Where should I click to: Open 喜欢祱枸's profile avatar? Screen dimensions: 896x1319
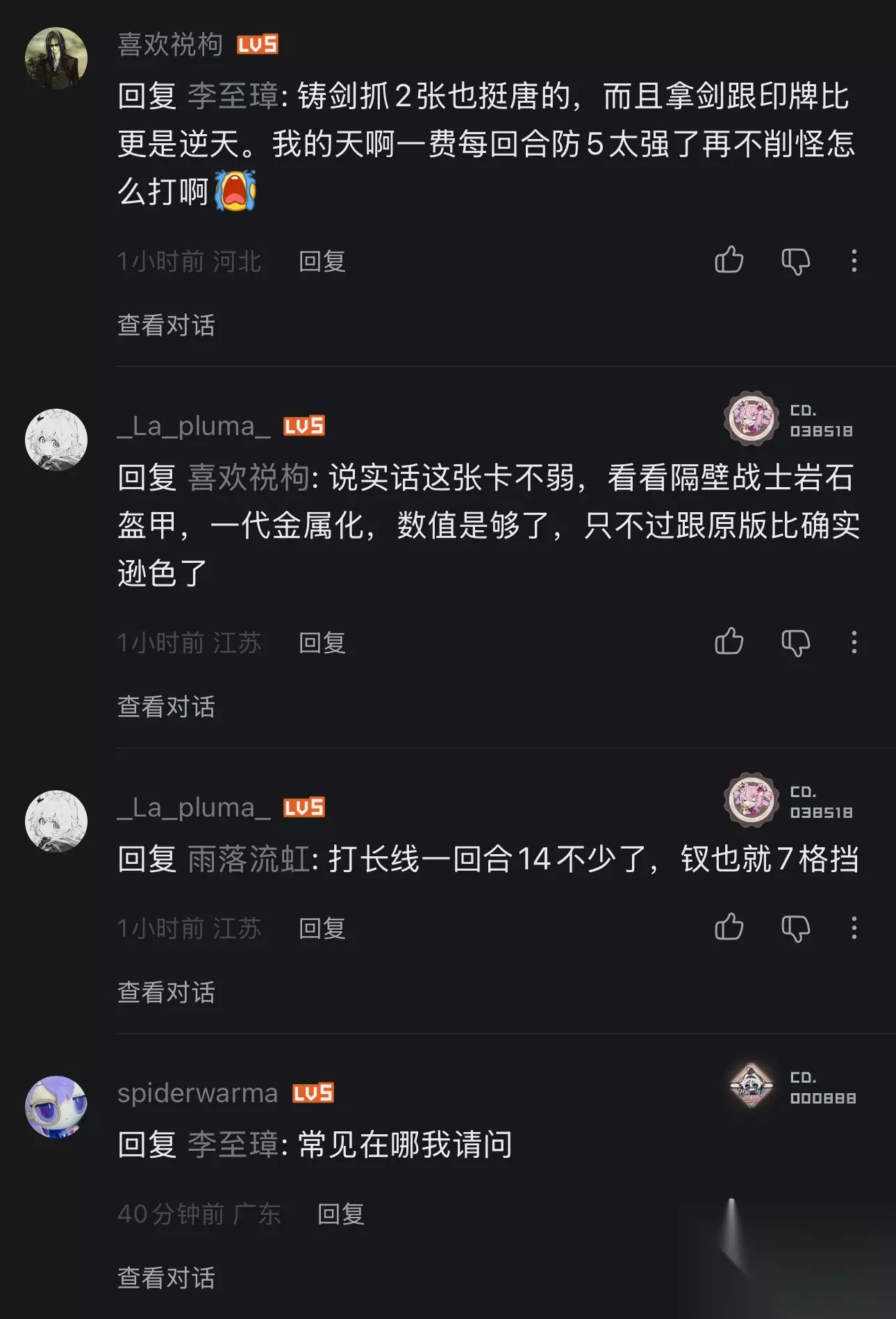click(x=56, y=58)
